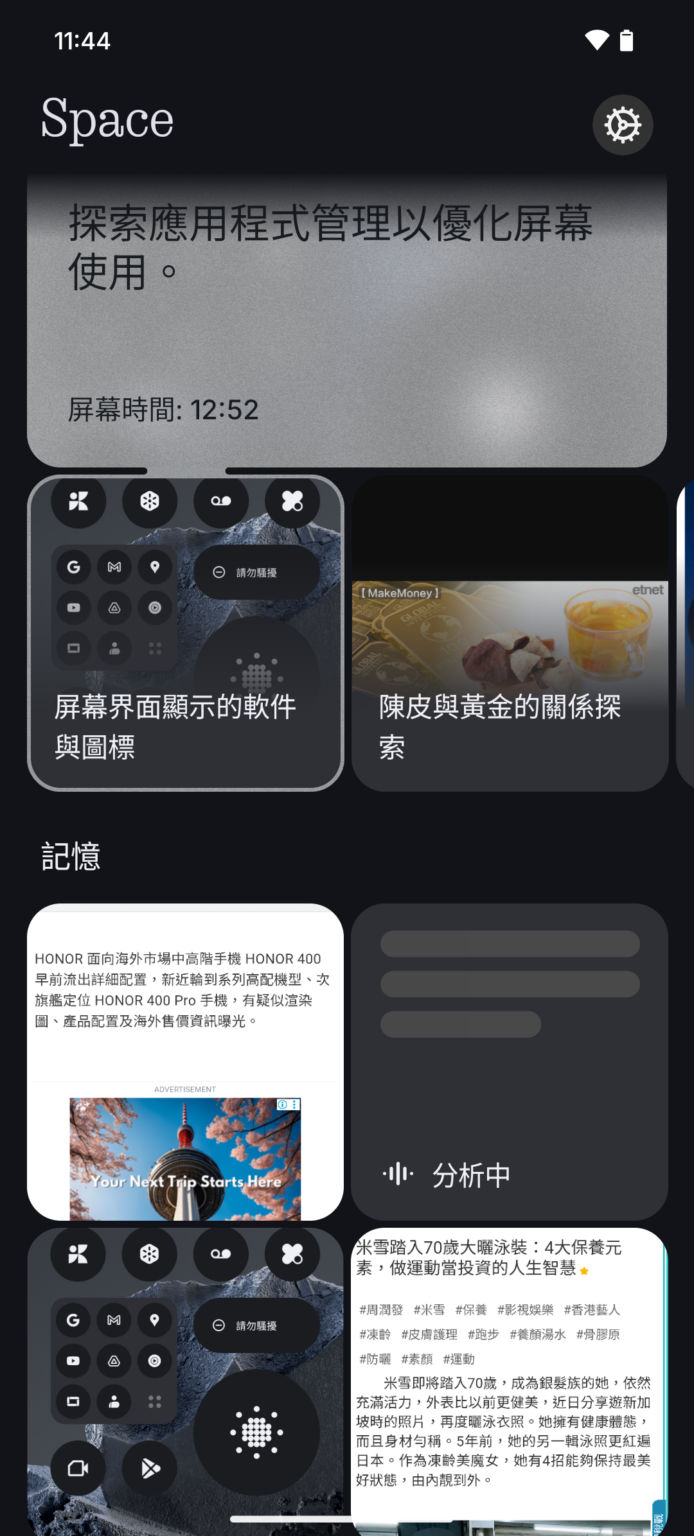Open Space settings gear icon
Viewport: 694px width, 1536px height.
[622, 126]
